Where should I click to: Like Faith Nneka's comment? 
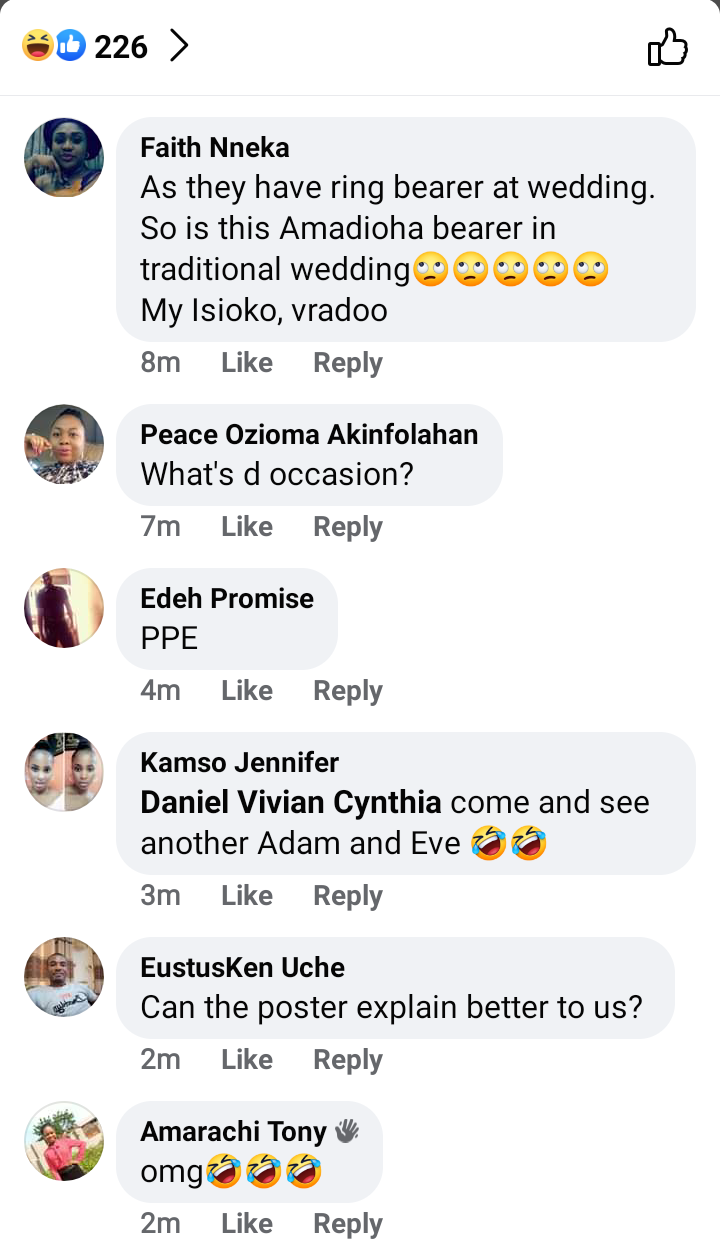[x=247, y=363]
